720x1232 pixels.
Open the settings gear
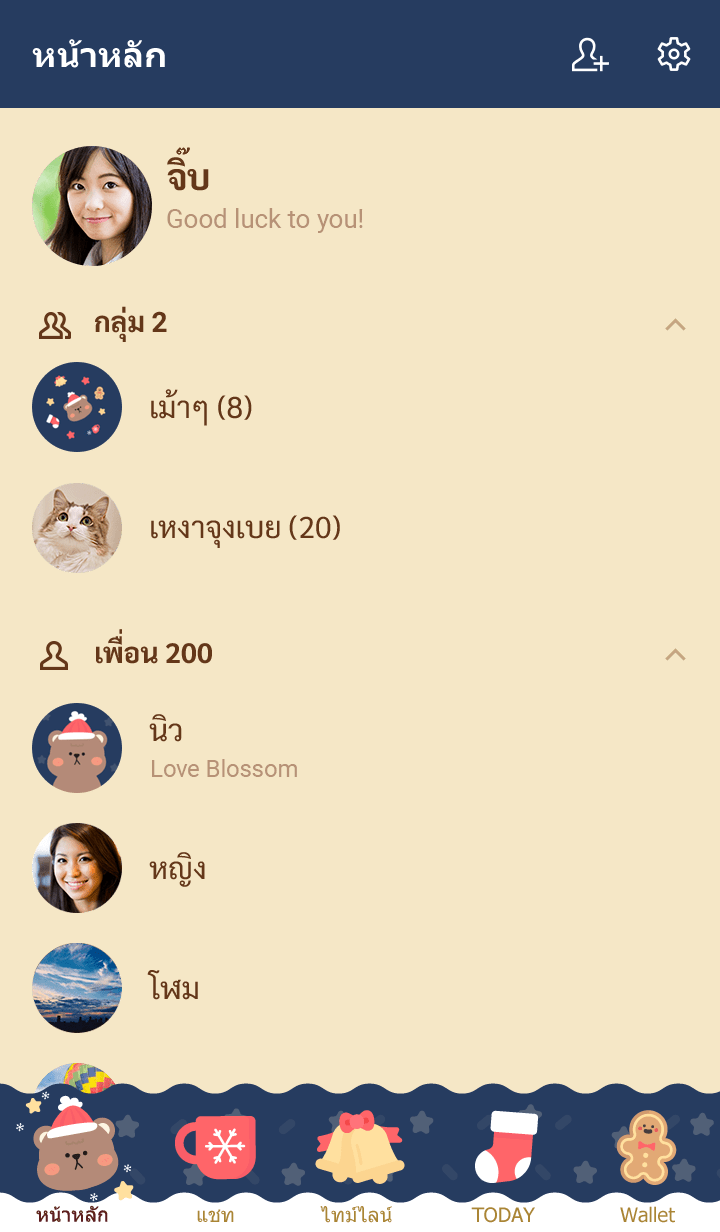pyautogui.click(x=674, y=55)
